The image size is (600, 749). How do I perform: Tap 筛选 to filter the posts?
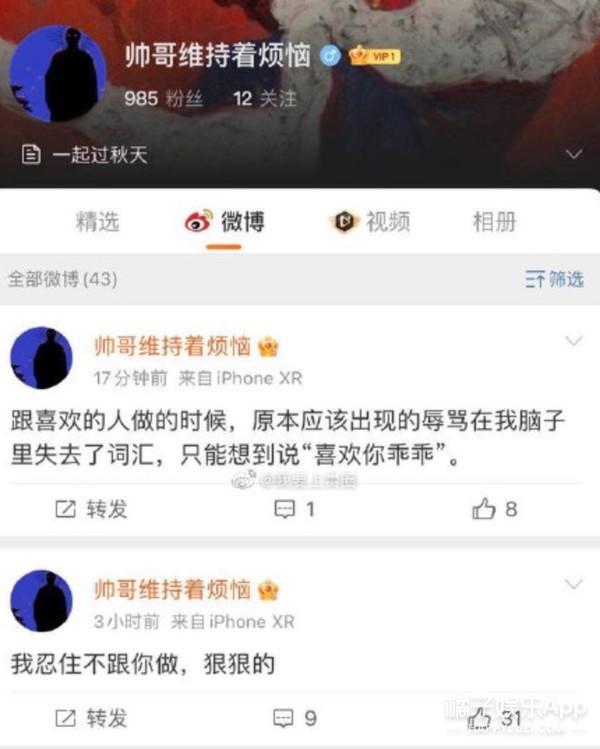click(554, 279)
